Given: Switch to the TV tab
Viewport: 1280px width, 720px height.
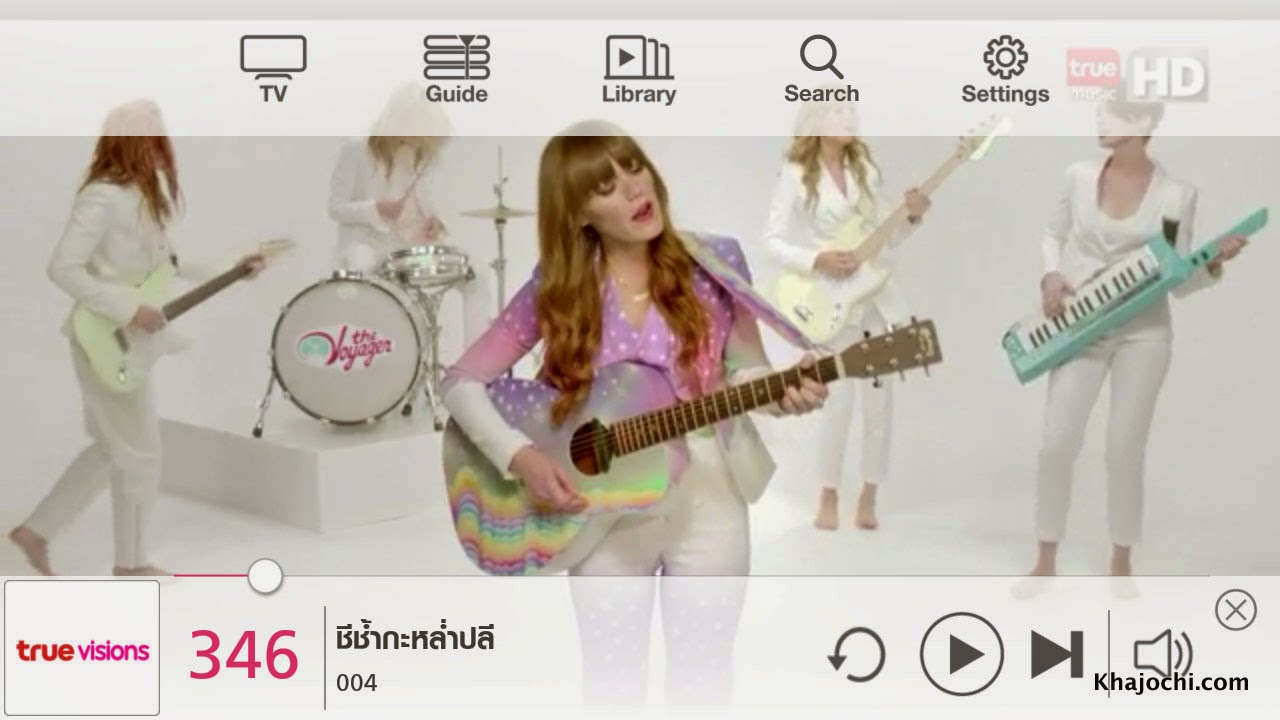Looking at the screenshot, I should pos(273,69).
